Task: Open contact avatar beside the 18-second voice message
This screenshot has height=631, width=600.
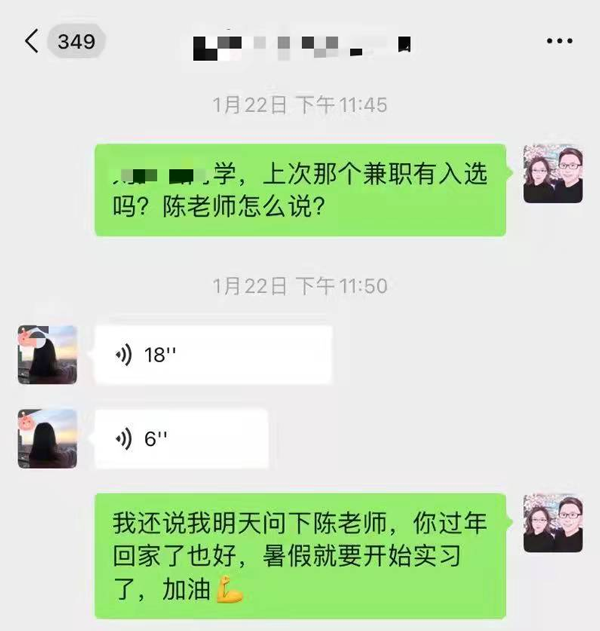Action: tap(47, 355)
